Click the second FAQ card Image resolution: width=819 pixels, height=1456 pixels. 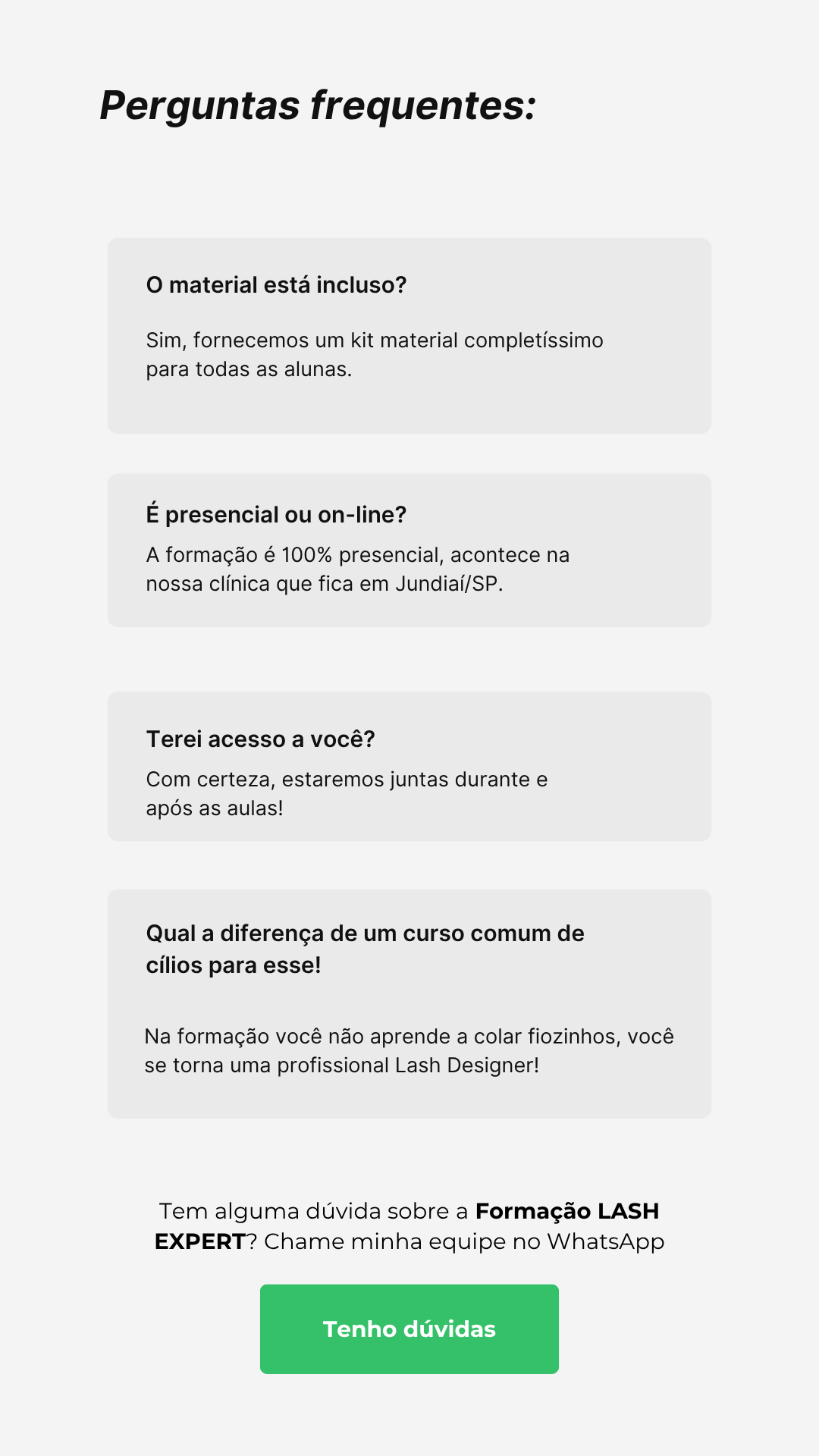pos(409,549)
